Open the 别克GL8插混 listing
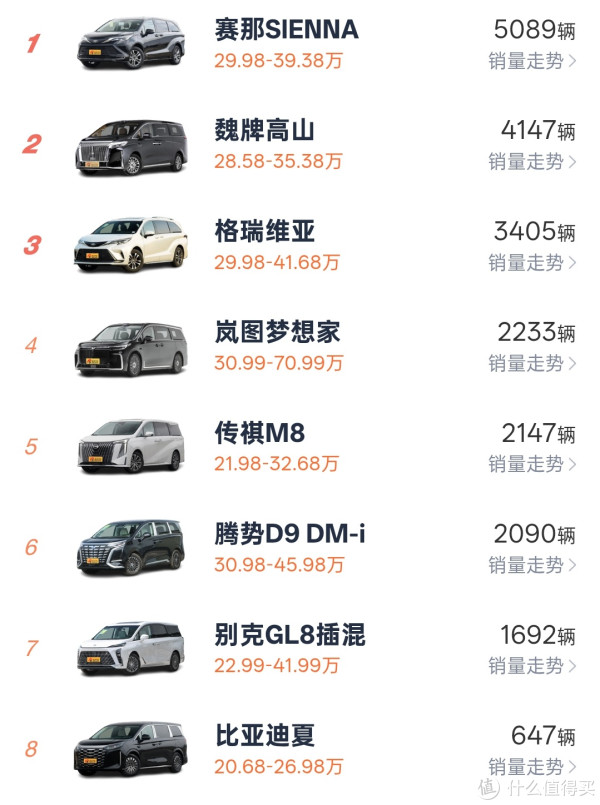Image resolution: width=600 pixels, height=805 pixels. click(290, 634)
